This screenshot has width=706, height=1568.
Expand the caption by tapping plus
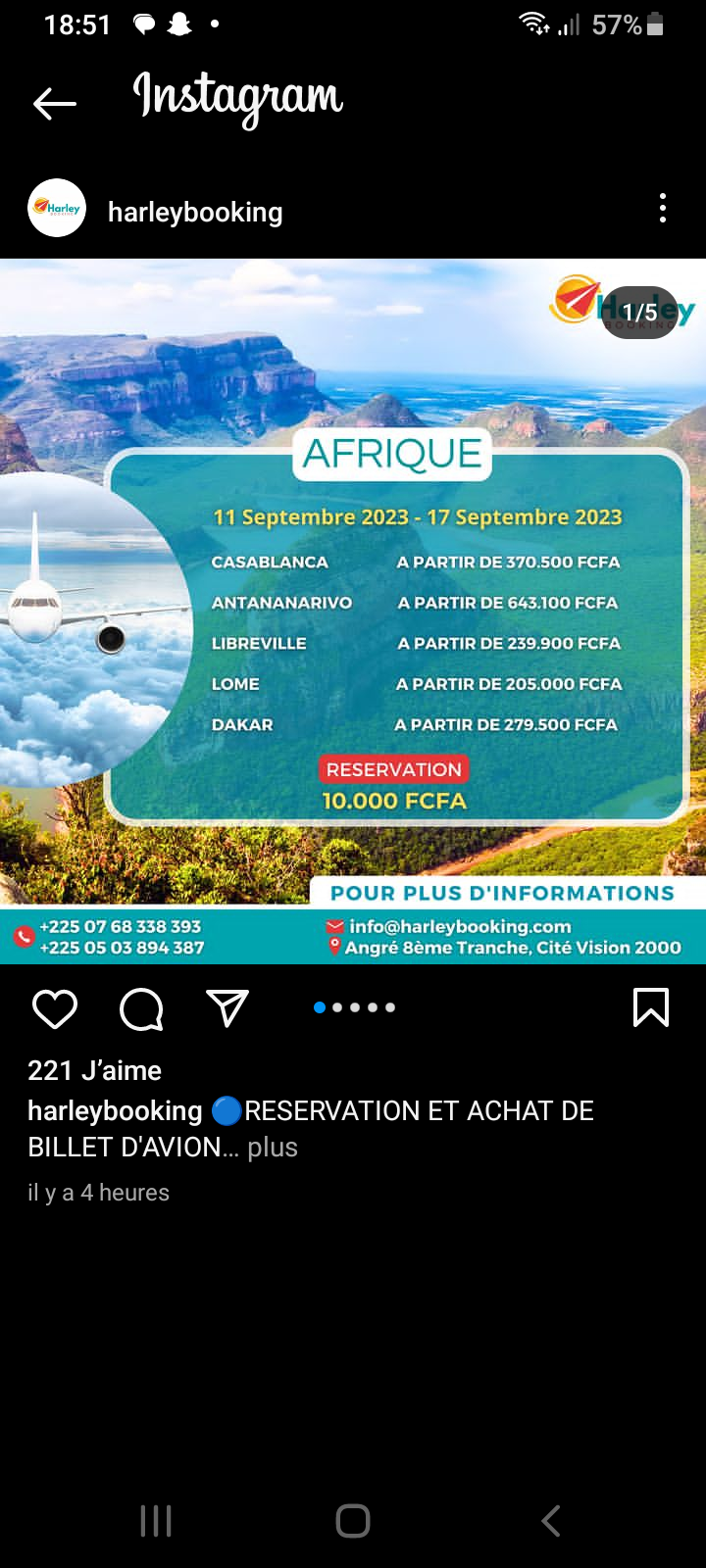(273, 1147)
